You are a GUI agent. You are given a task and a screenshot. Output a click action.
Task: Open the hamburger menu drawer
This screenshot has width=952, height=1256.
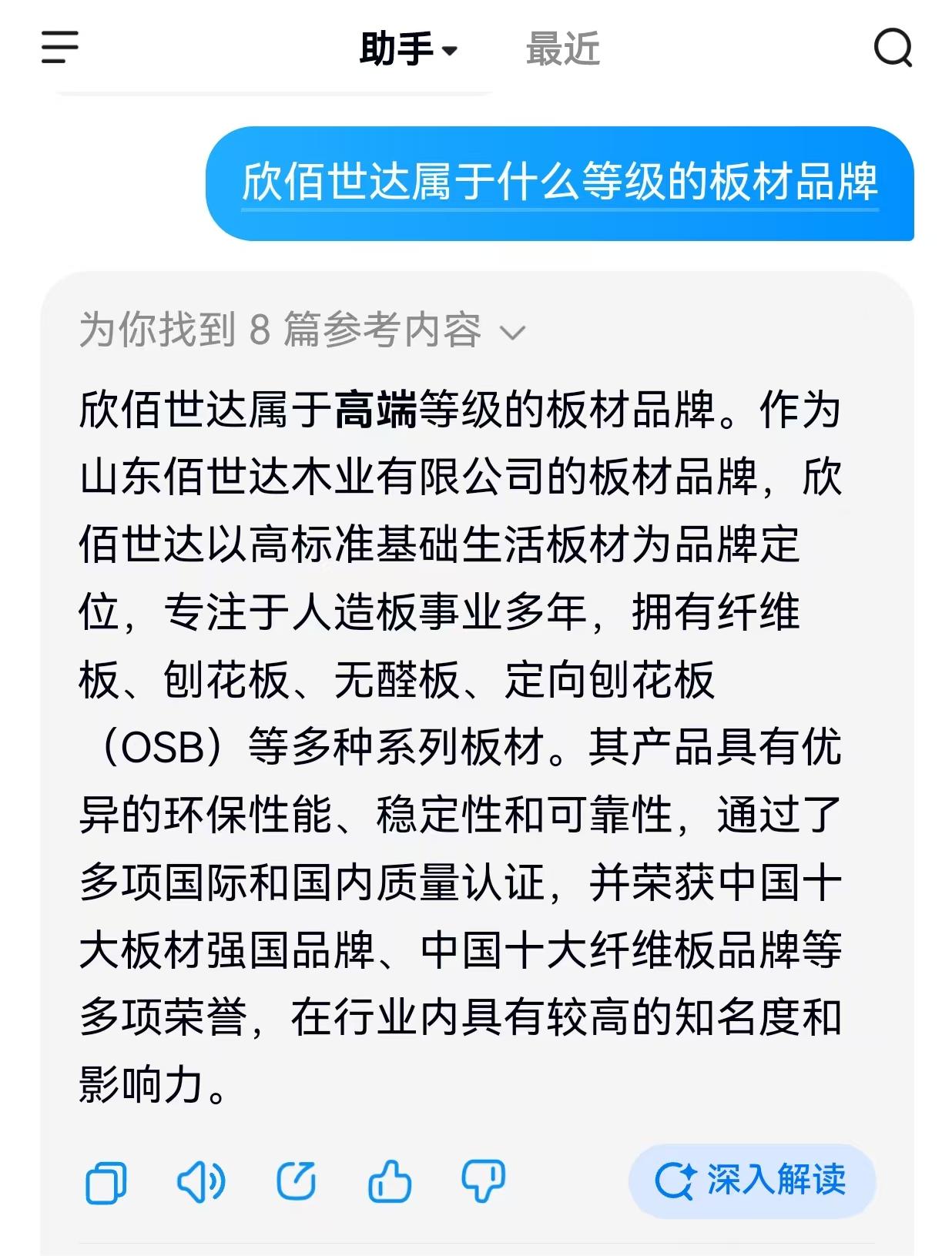coord(60,48)
